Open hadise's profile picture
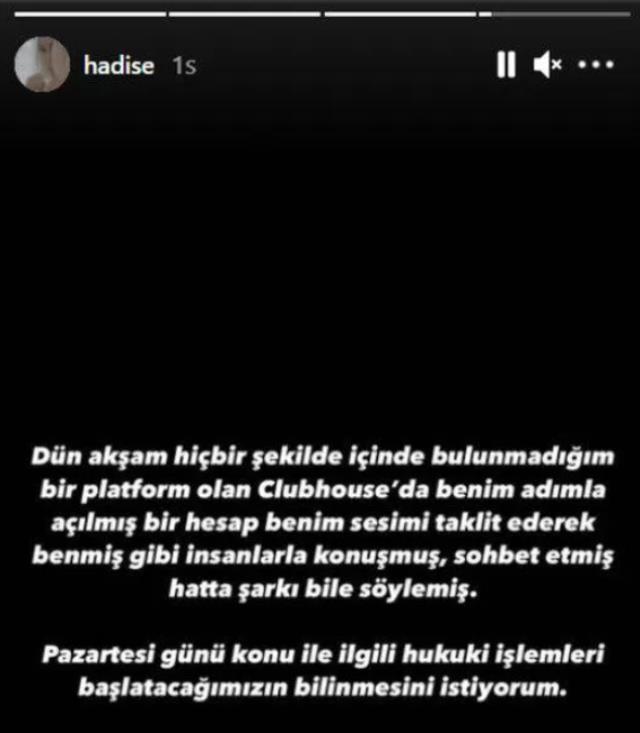640x733 pixels. tap(42, 66)
